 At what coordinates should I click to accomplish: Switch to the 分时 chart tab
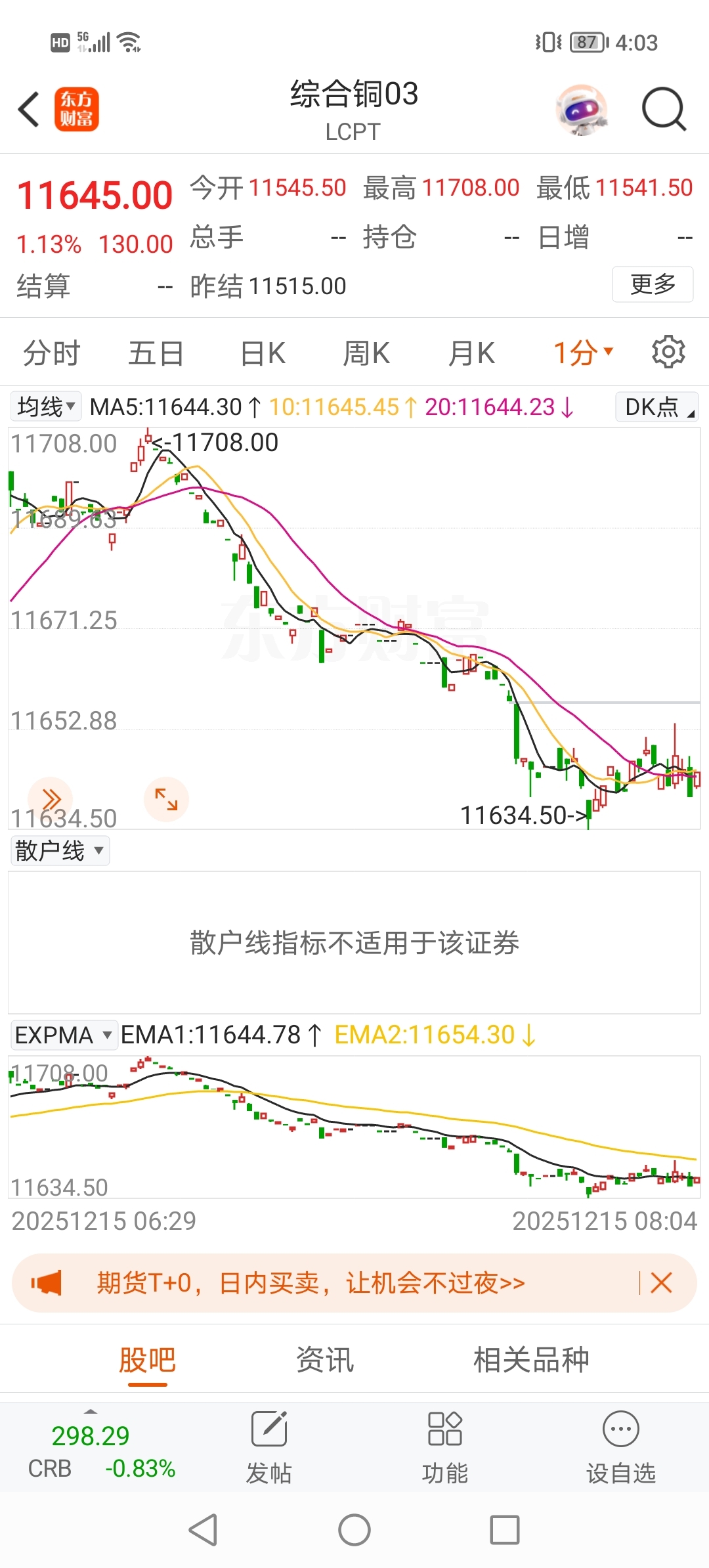coord(51,353)
